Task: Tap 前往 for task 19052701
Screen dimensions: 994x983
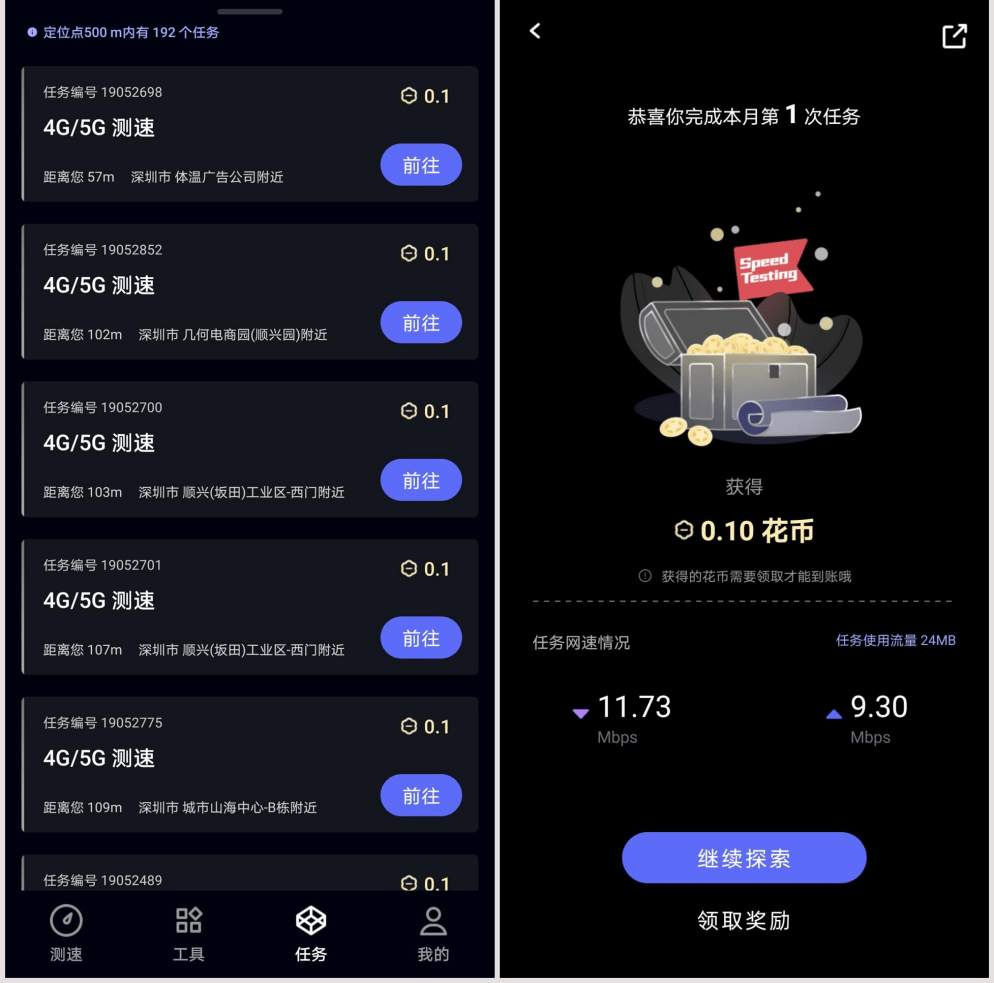Action: [421, 638]
